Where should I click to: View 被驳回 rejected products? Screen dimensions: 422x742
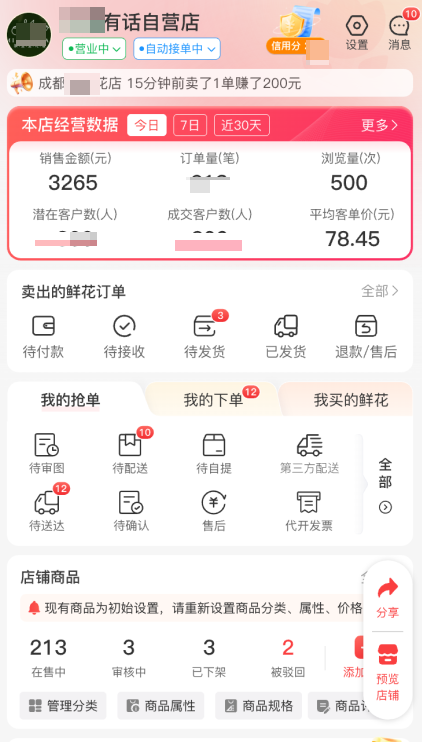coord(288,657)
